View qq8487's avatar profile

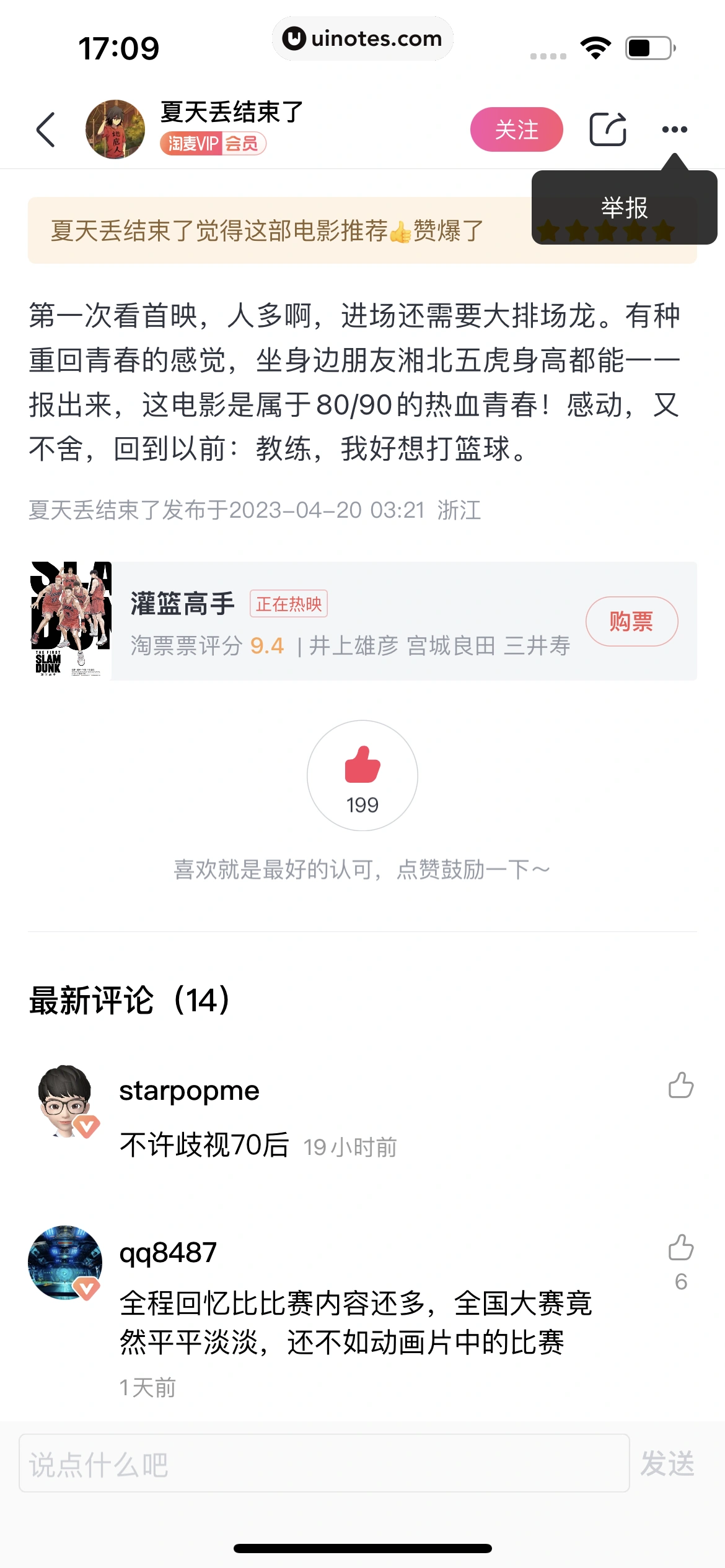pyautogui.click(x=64, y=1263)
